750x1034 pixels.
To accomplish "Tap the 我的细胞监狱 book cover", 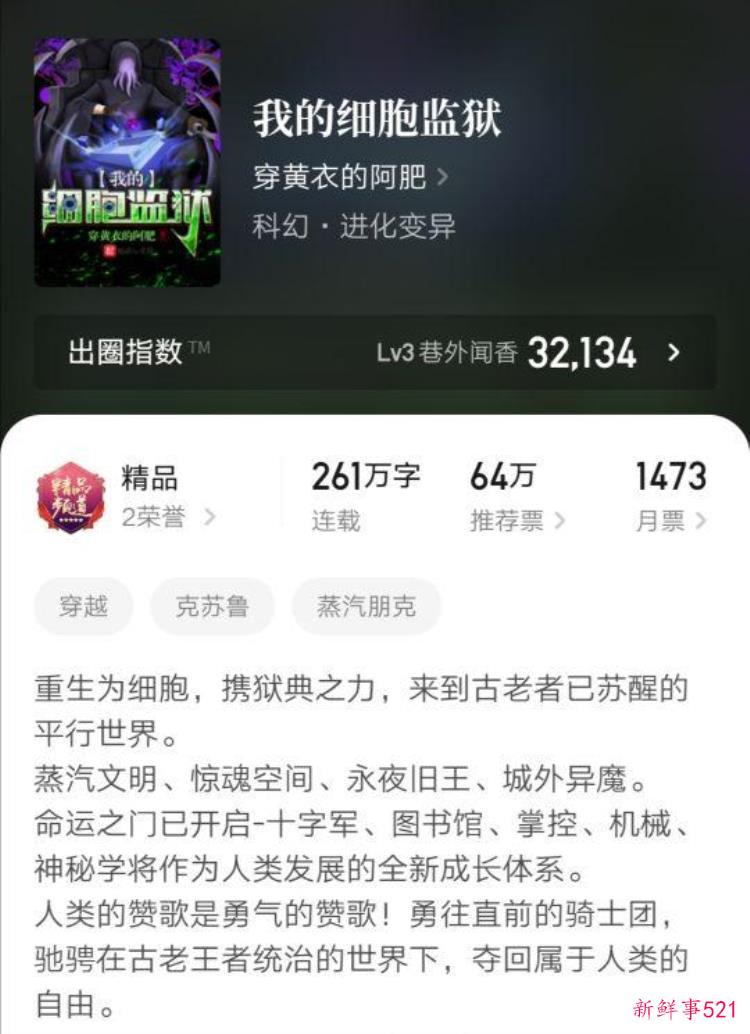I will coord(127,162).
